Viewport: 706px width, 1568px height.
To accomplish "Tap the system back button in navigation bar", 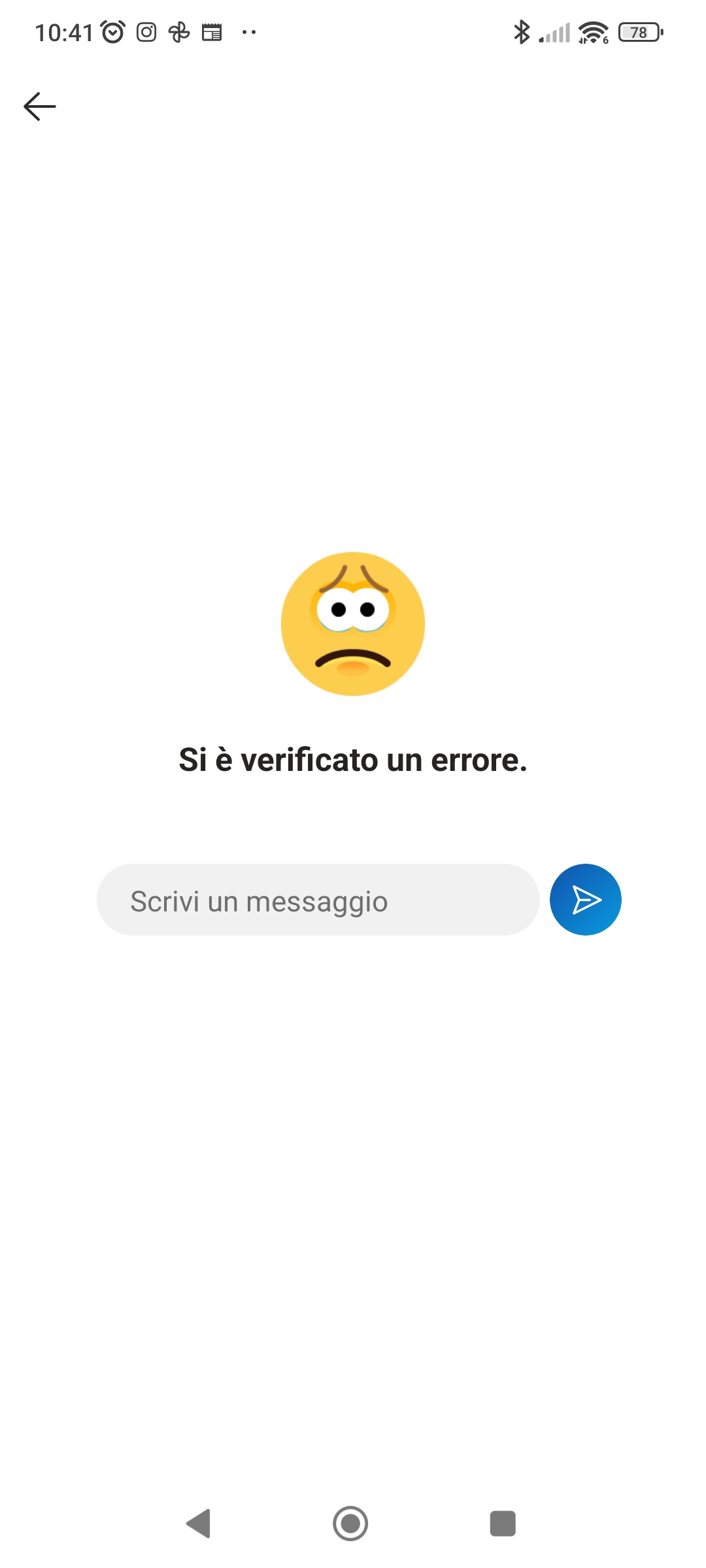I will click(199, 1524).
